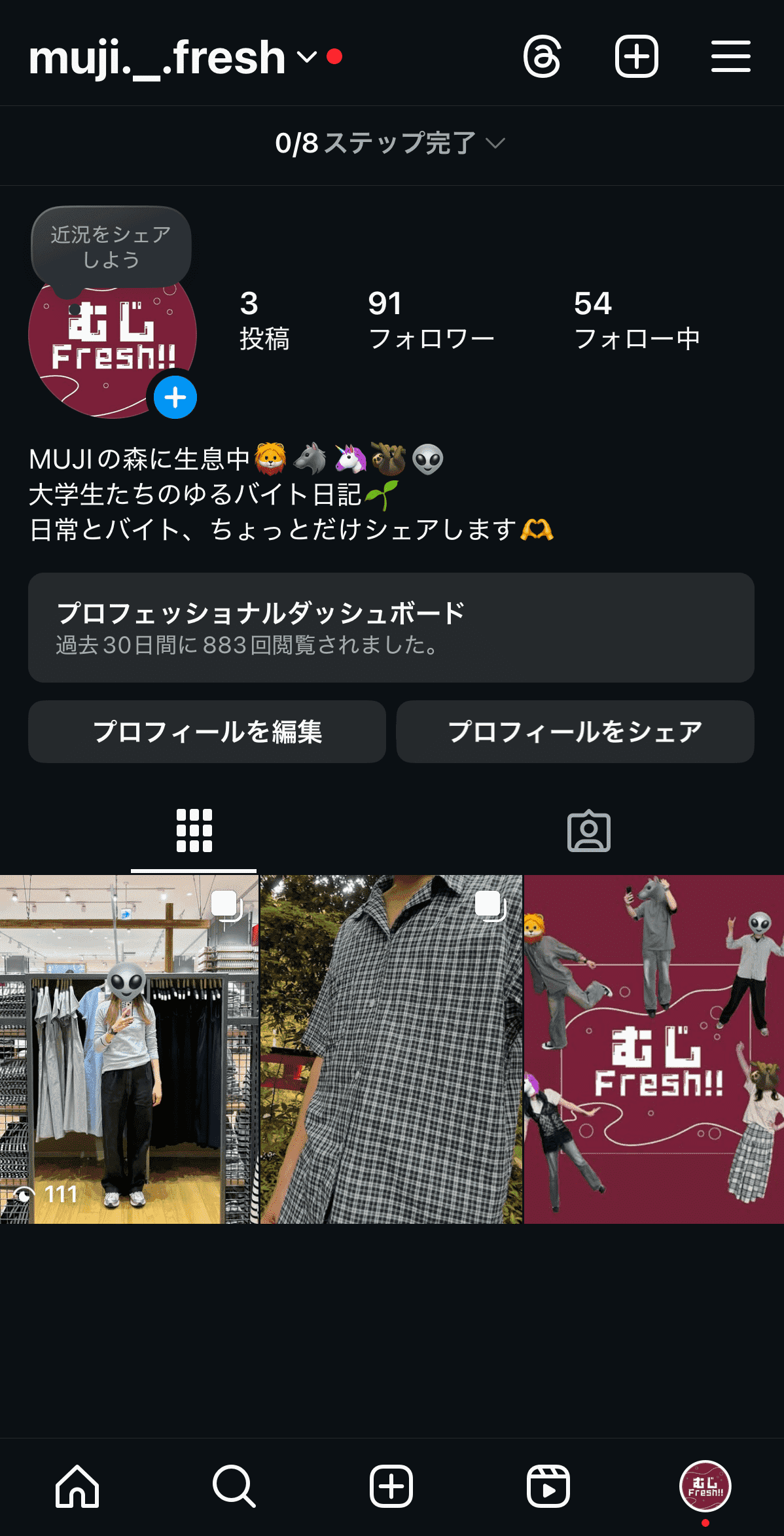
Task: Open プロフェッショナルダッシュボード
Action: tap(391, 628)
